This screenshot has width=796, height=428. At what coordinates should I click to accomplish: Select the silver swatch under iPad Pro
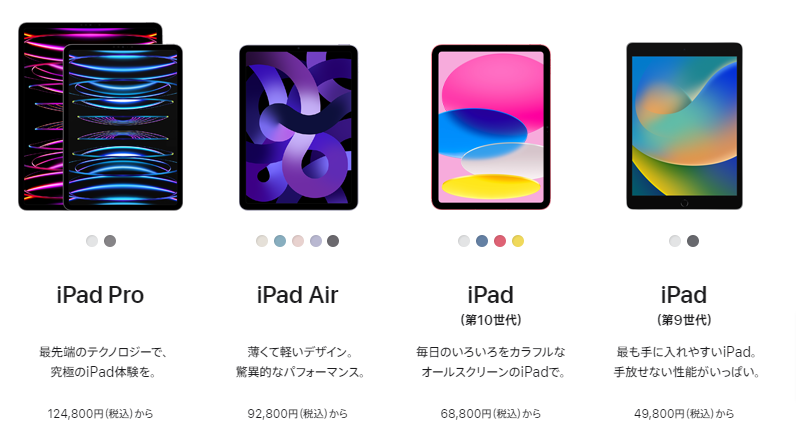pos(92,241)
